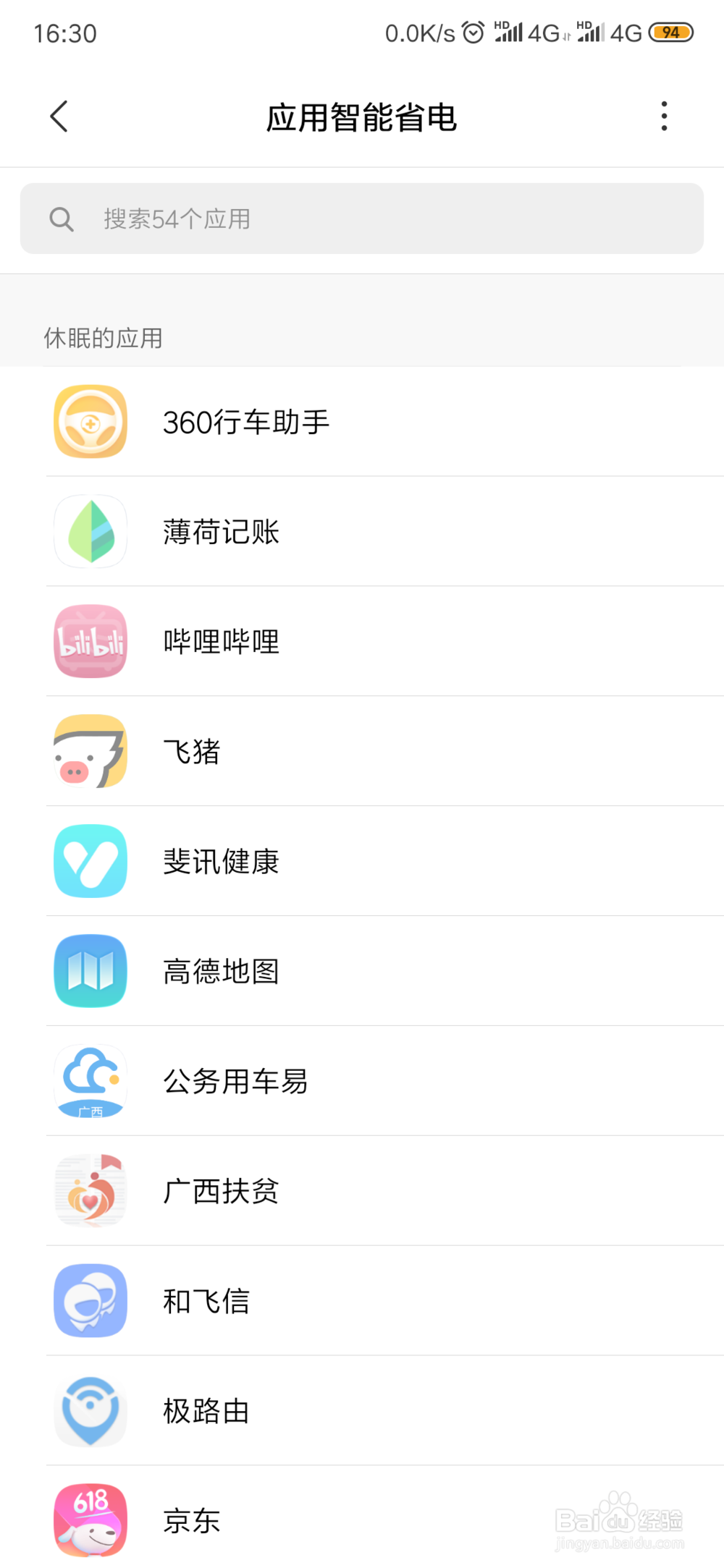Viewport: 724px width, 1568px height.
Task: Choose the 飞猪 app row
Action: [362, 752]
